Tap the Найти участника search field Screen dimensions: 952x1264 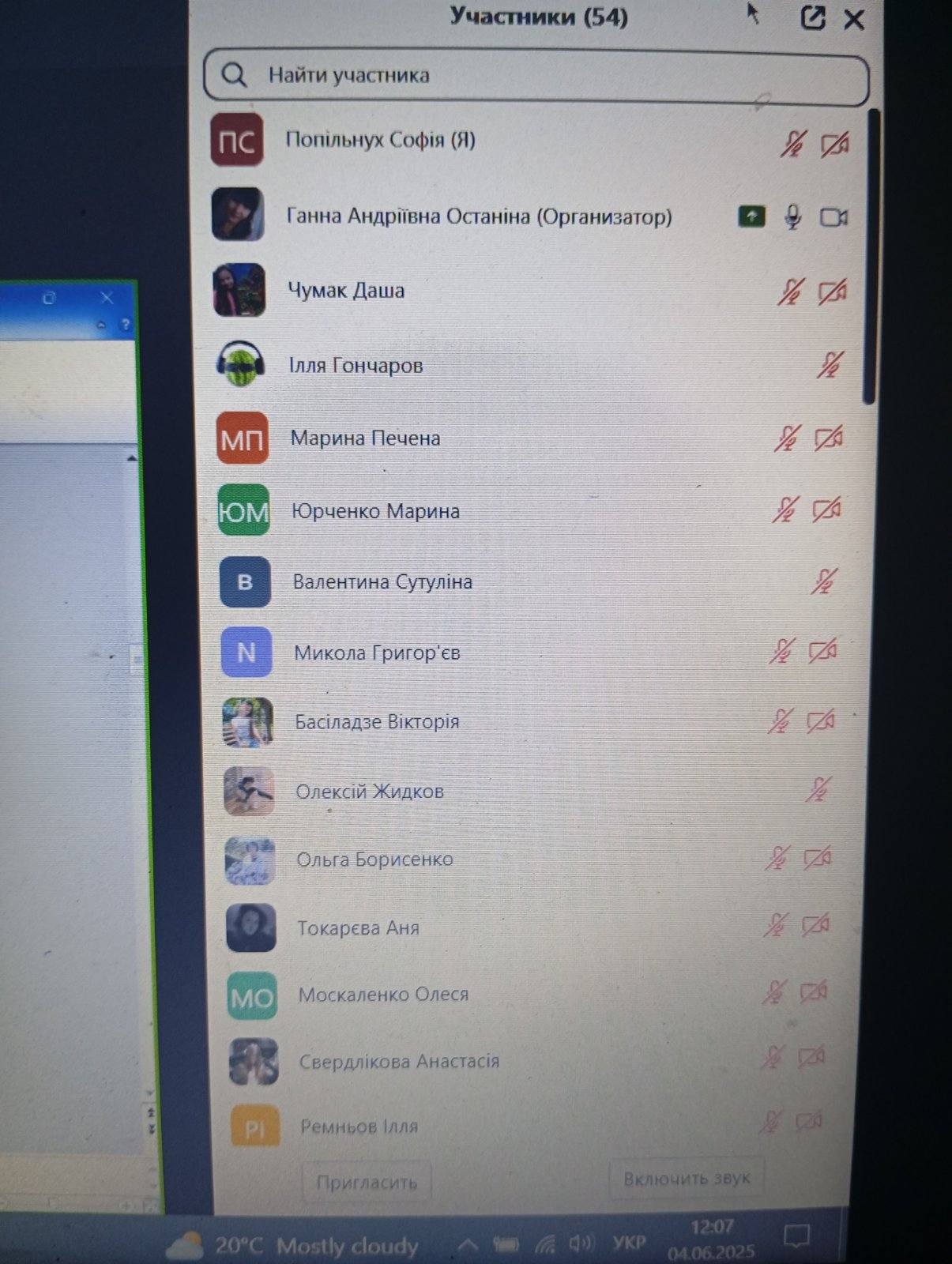tap(536, 76)
